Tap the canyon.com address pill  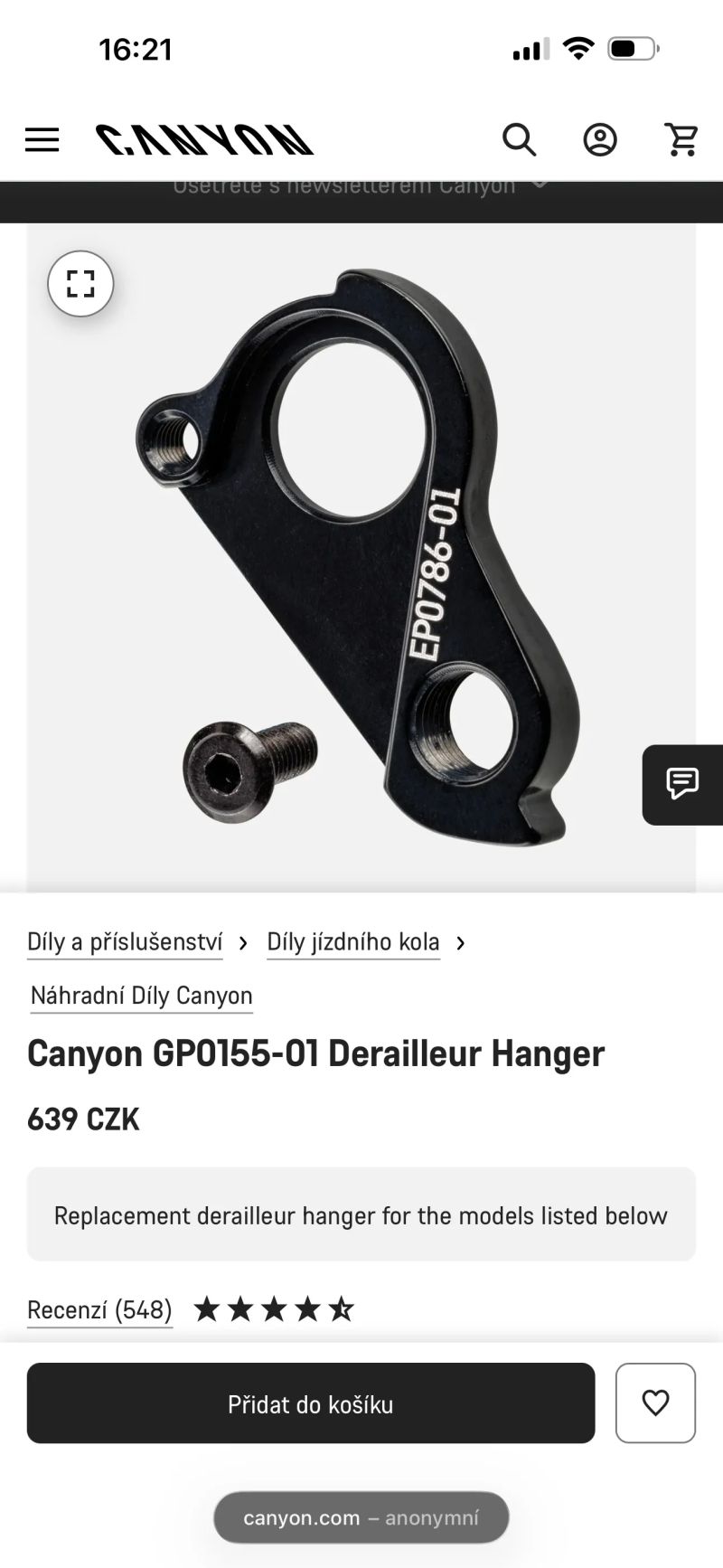point(361,1517)
